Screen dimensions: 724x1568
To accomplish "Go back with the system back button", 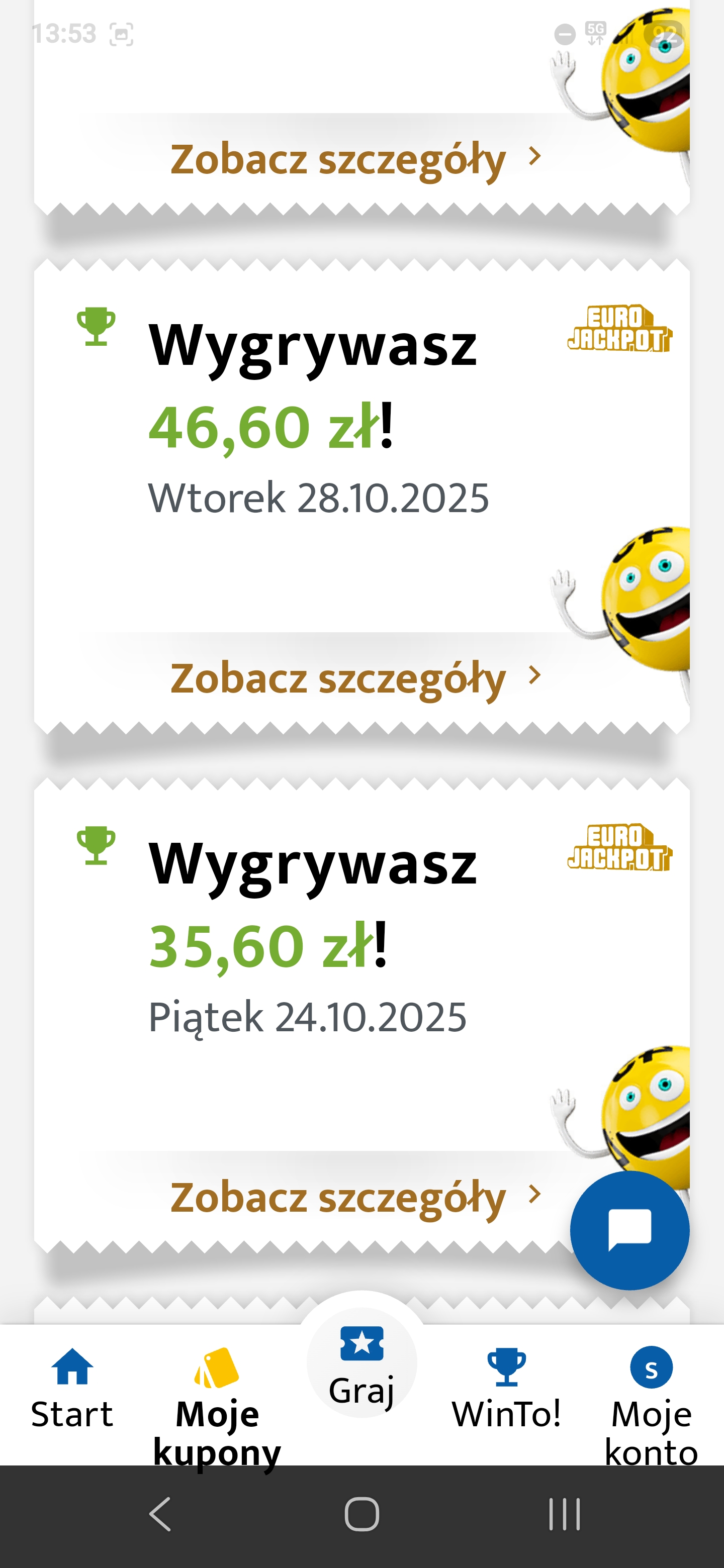I will click(x=160, y=1514).
